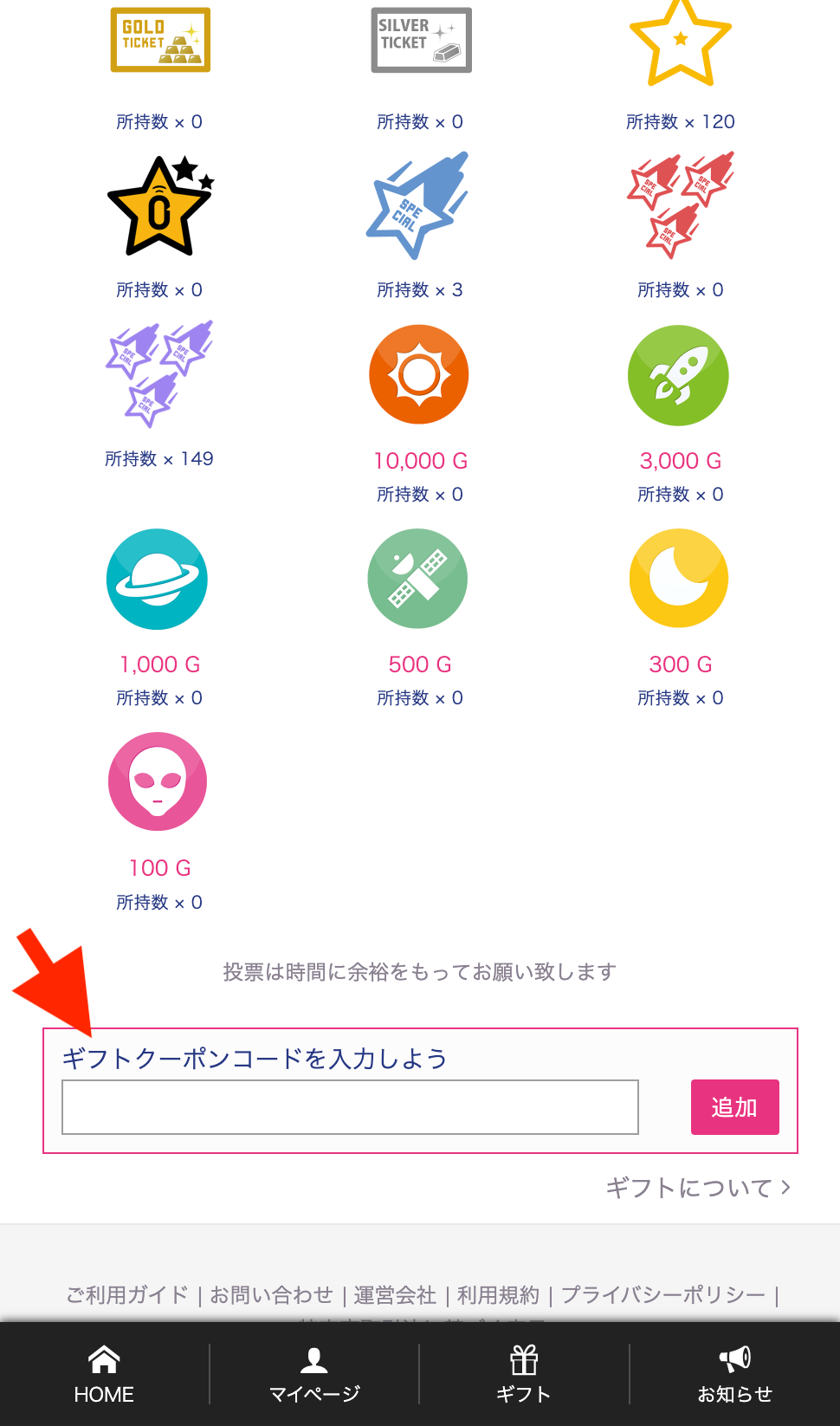The image size is (840, 1426).
Task: Open the ギフトについて link
Action: [698, 1187]
